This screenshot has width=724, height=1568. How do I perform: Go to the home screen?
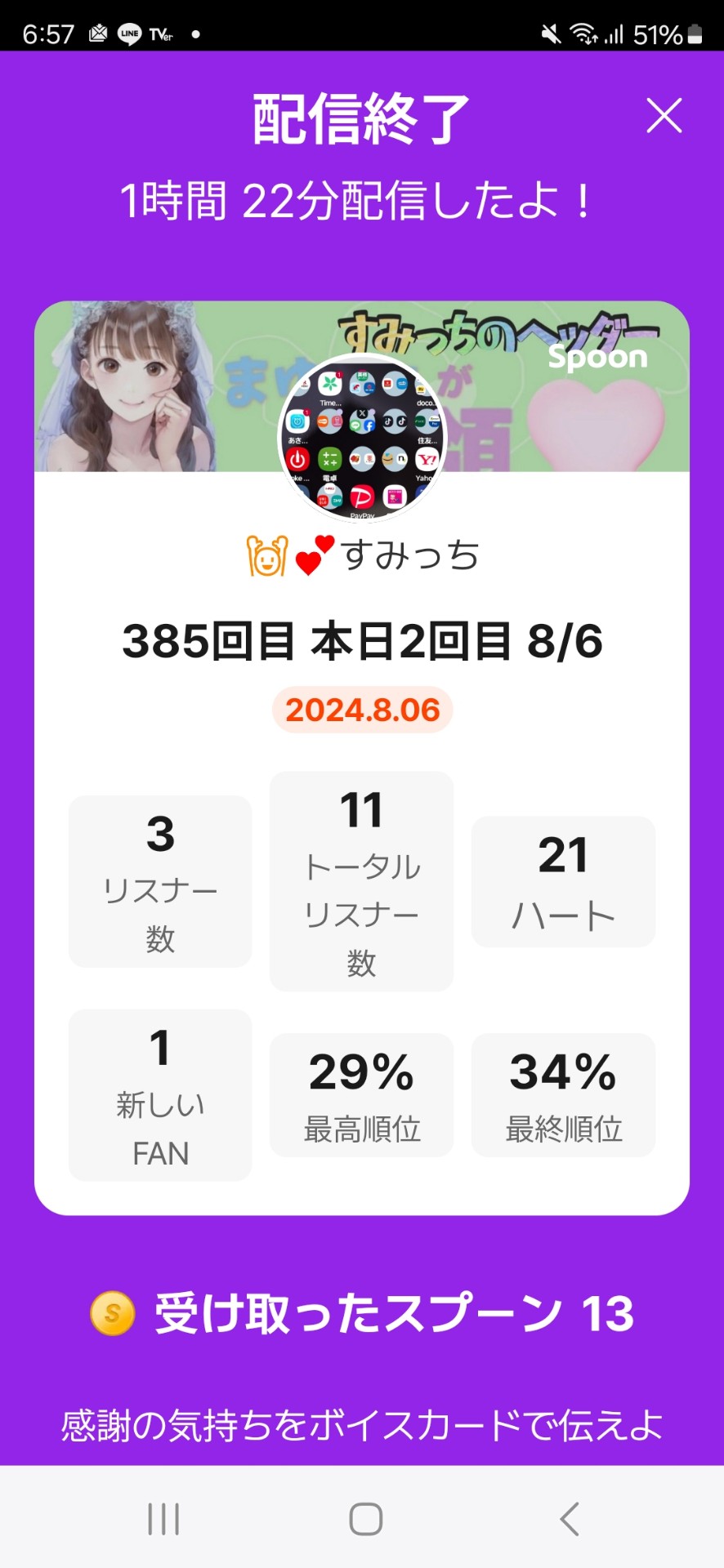(365, 1519)
